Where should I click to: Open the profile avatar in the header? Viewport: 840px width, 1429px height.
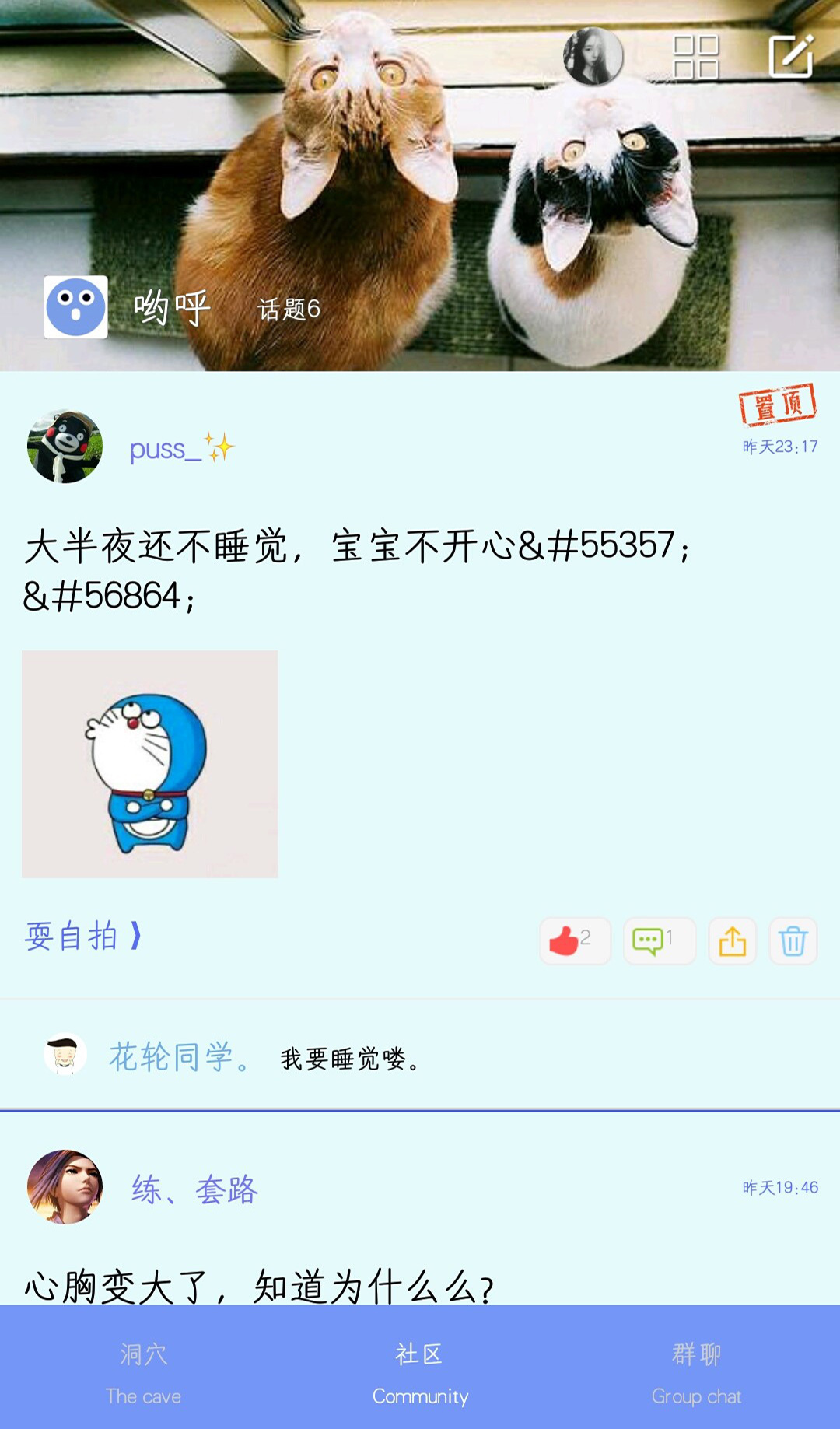(x=593, y=56)
